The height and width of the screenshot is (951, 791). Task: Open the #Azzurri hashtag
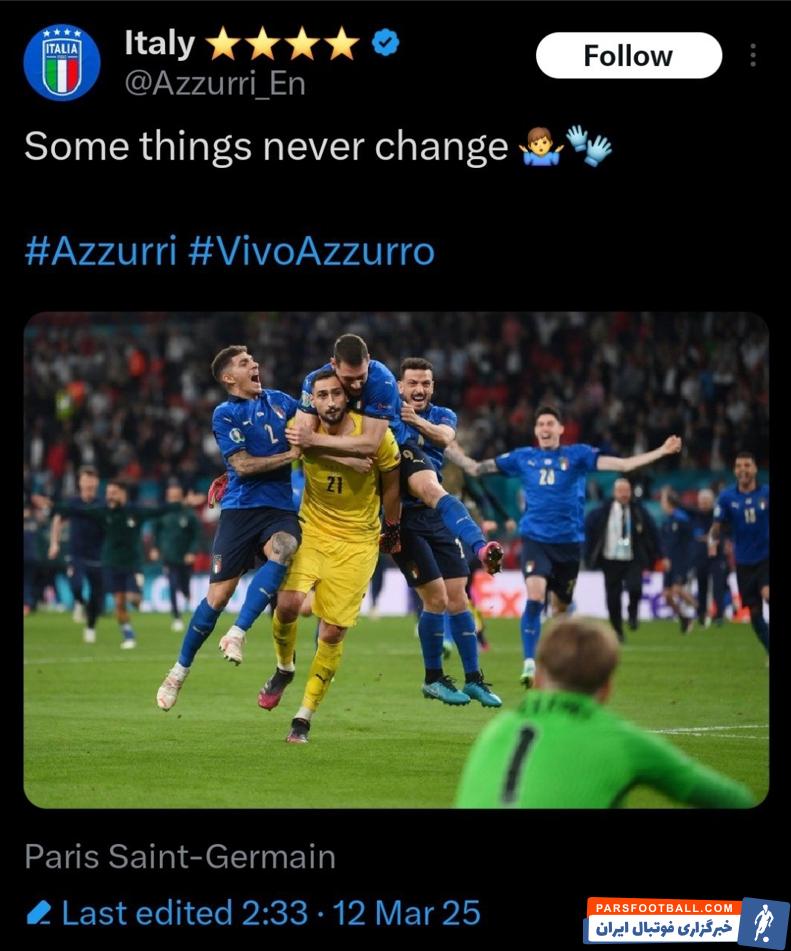pyautogui.click(x=100, y=251)
